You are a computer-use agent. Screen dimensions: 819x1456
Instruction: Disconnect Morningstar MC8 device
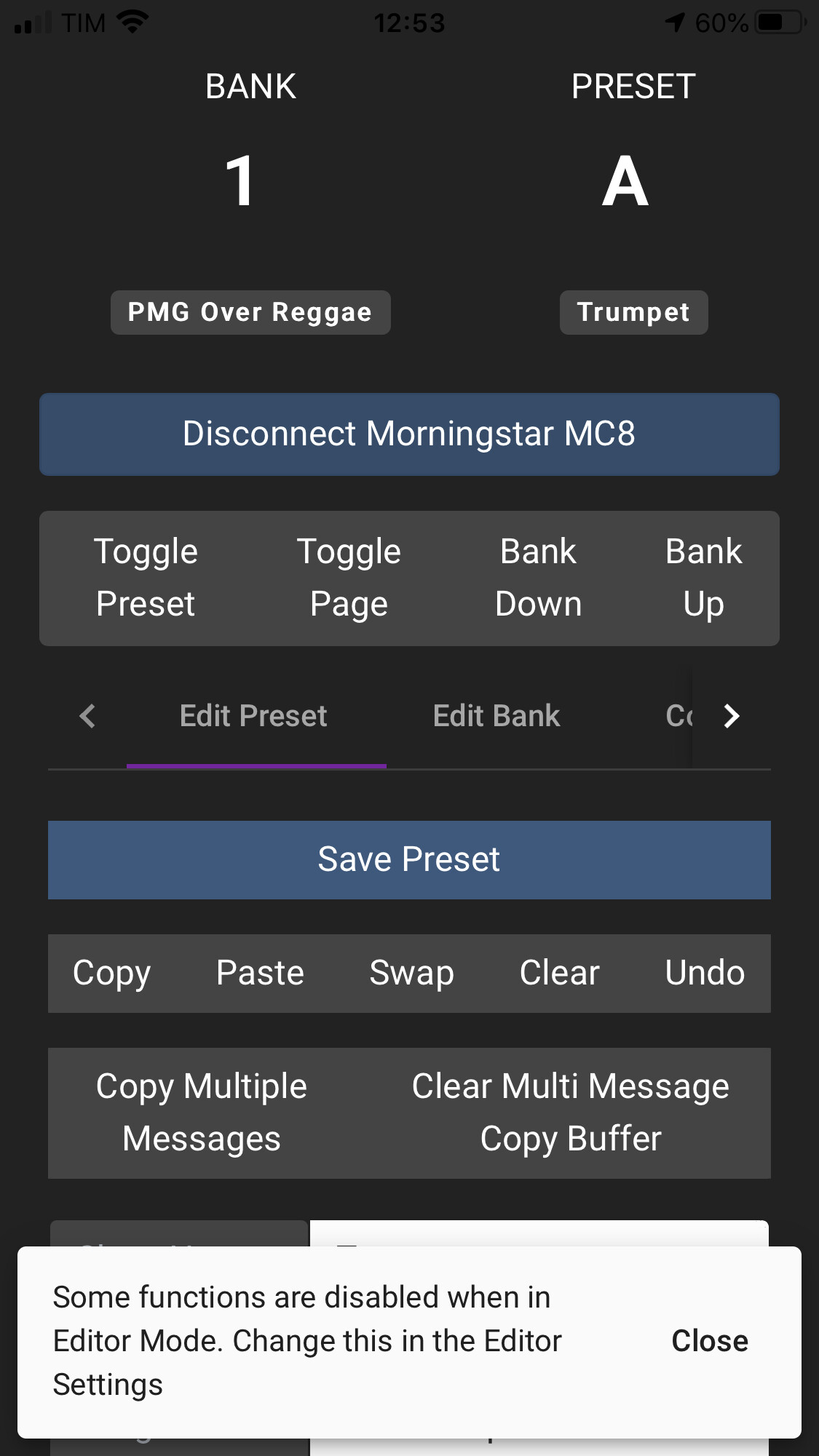(409, 434)
